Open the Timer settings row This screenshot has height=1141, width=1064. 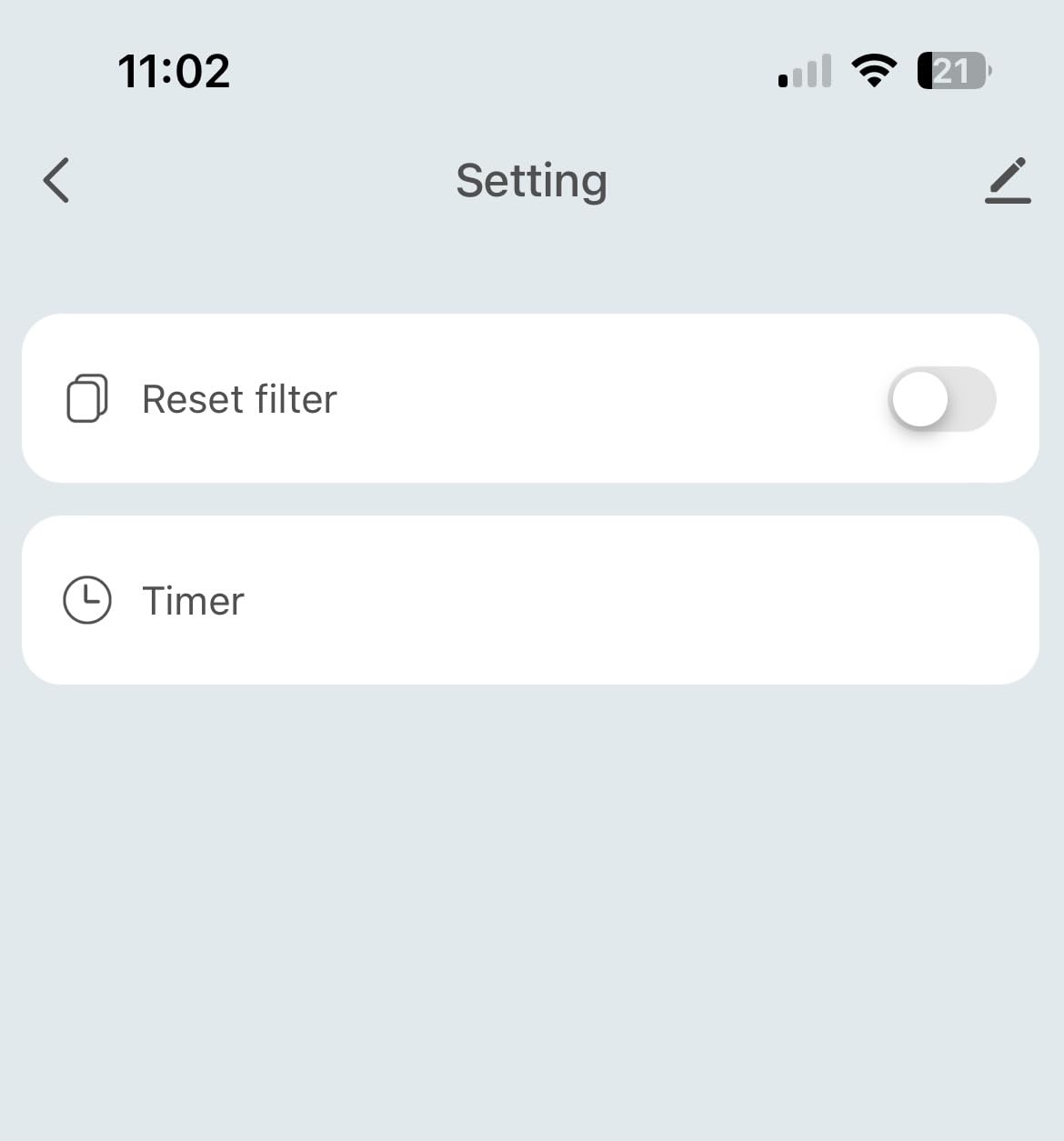tap(530, 600)
